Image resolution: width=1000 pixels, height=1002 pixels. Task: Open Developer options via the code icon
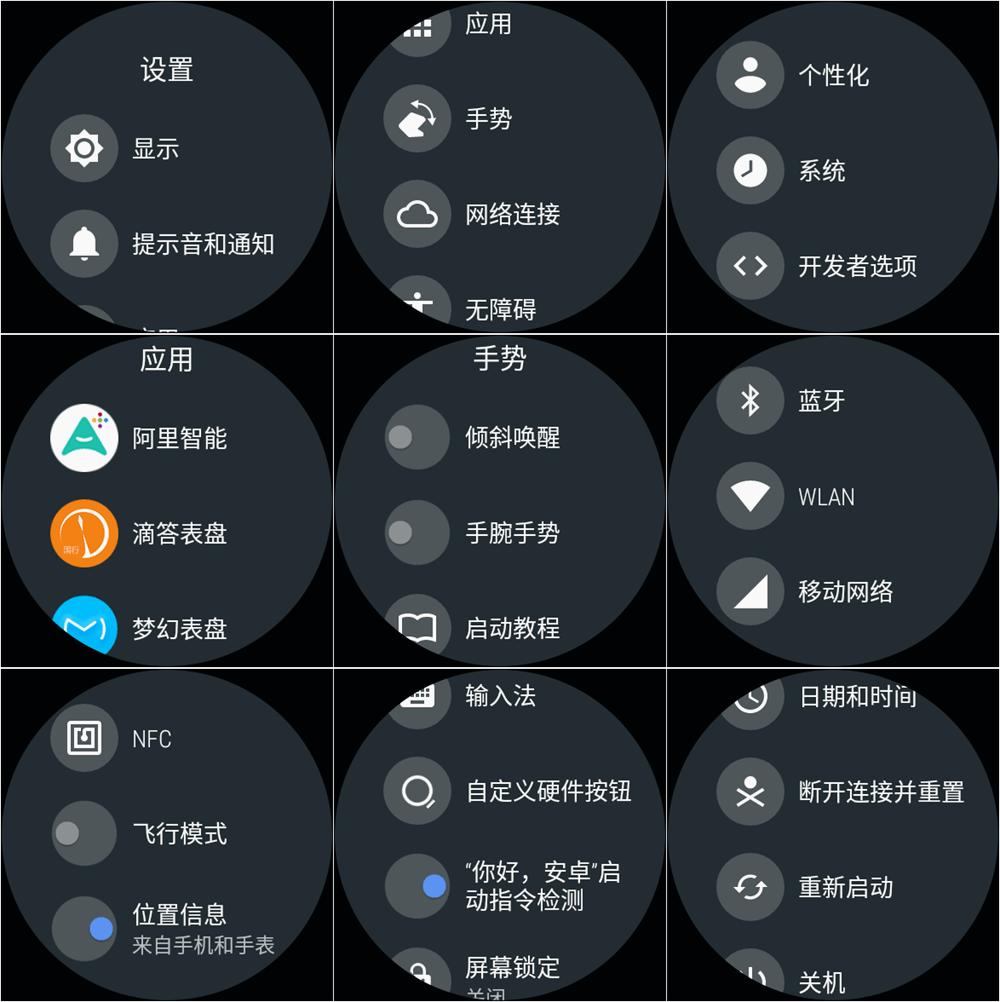749,267
